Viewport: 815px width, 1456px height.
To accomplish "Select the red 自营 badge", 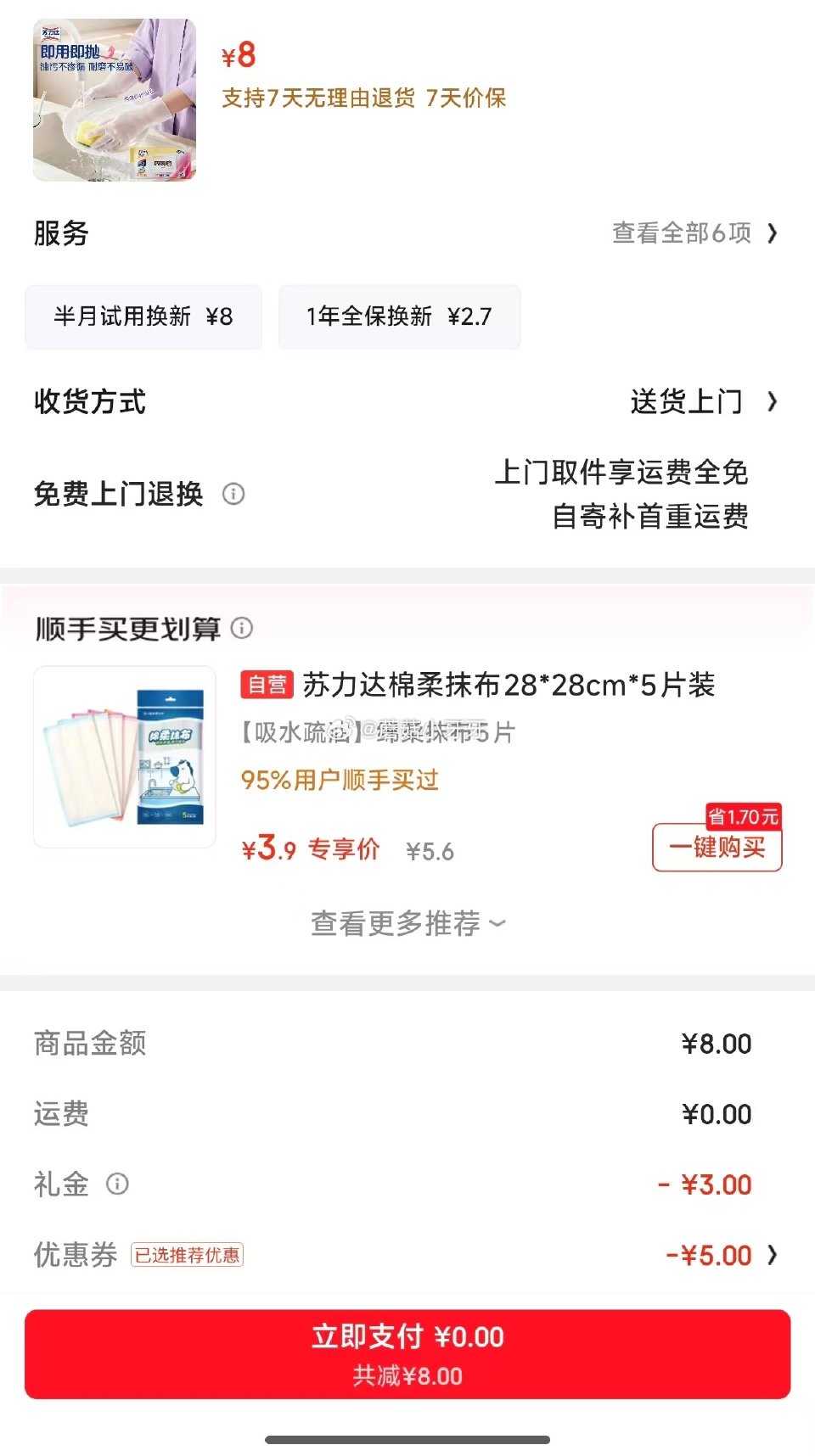I will (265, 684).
